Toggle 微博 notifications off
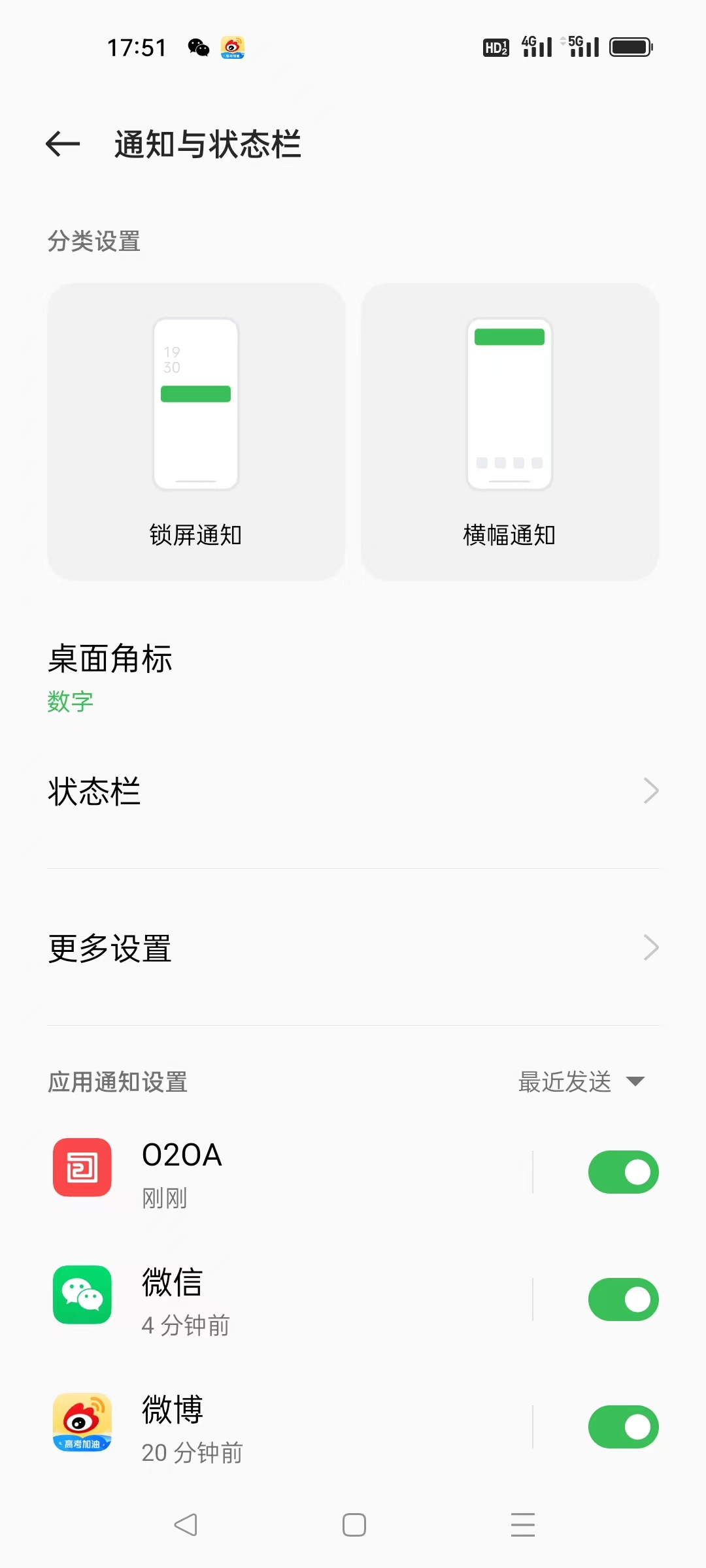 [623, 1427]
